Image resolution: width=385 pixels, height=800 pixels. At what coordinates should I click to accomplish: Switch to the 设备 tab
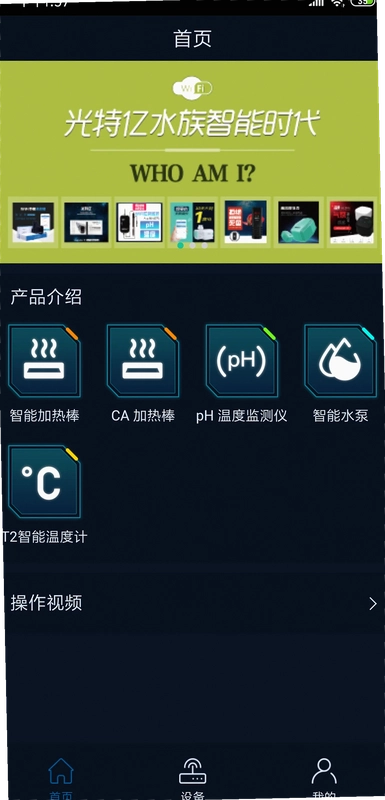[x=192, y=779]
